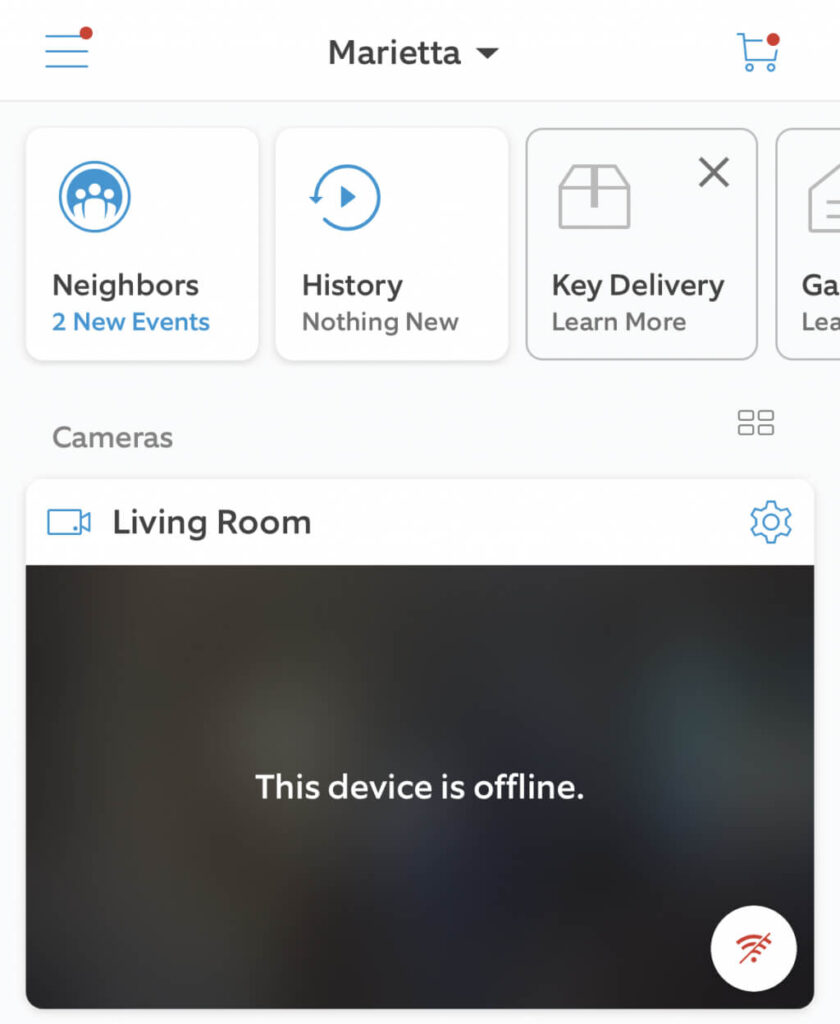The height and width of the screenshot is (1024, 840).
Task: Open the Key Delivery card
Action: point(630,270)
